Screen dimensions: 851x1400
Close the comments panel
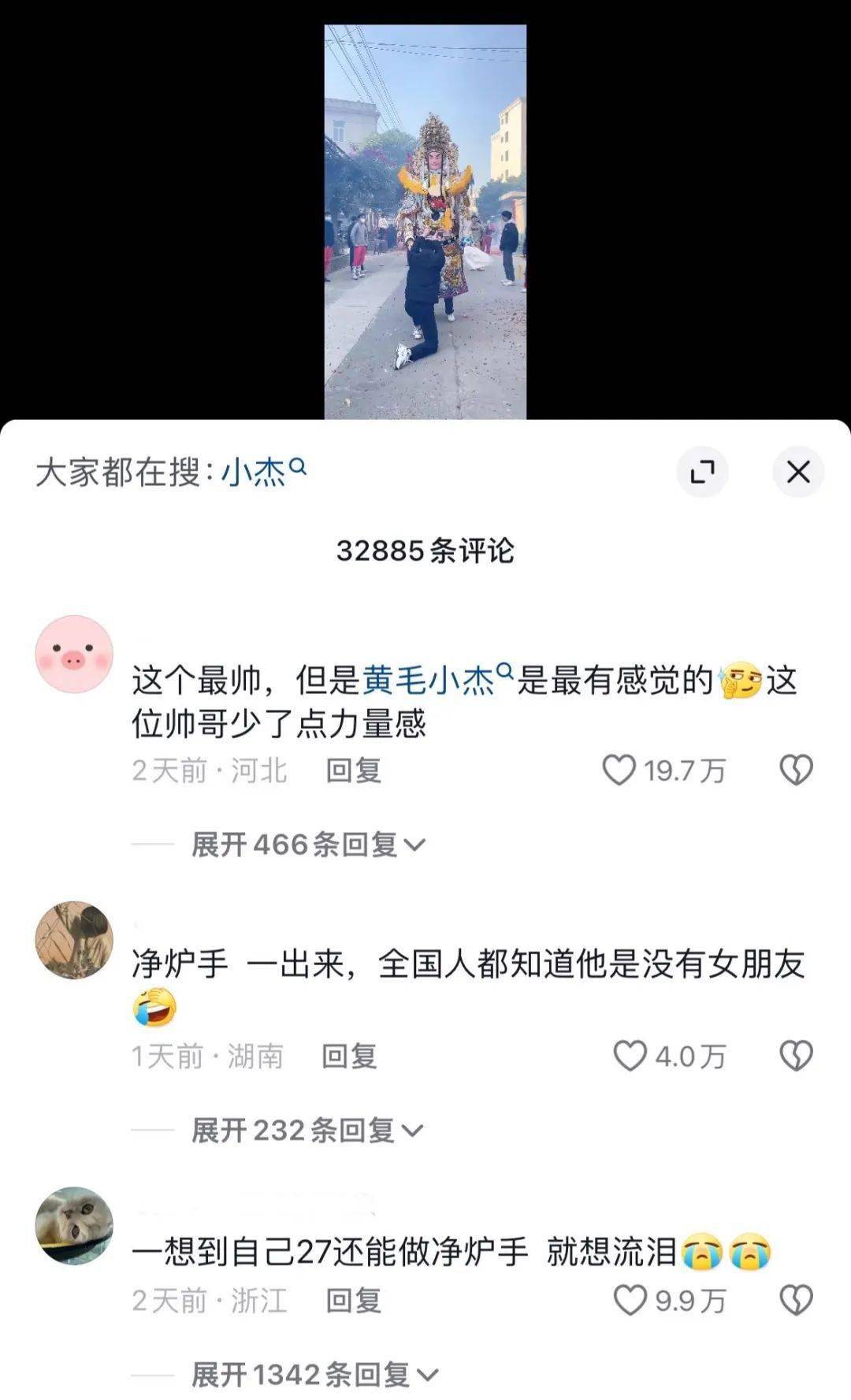[797, 472]
